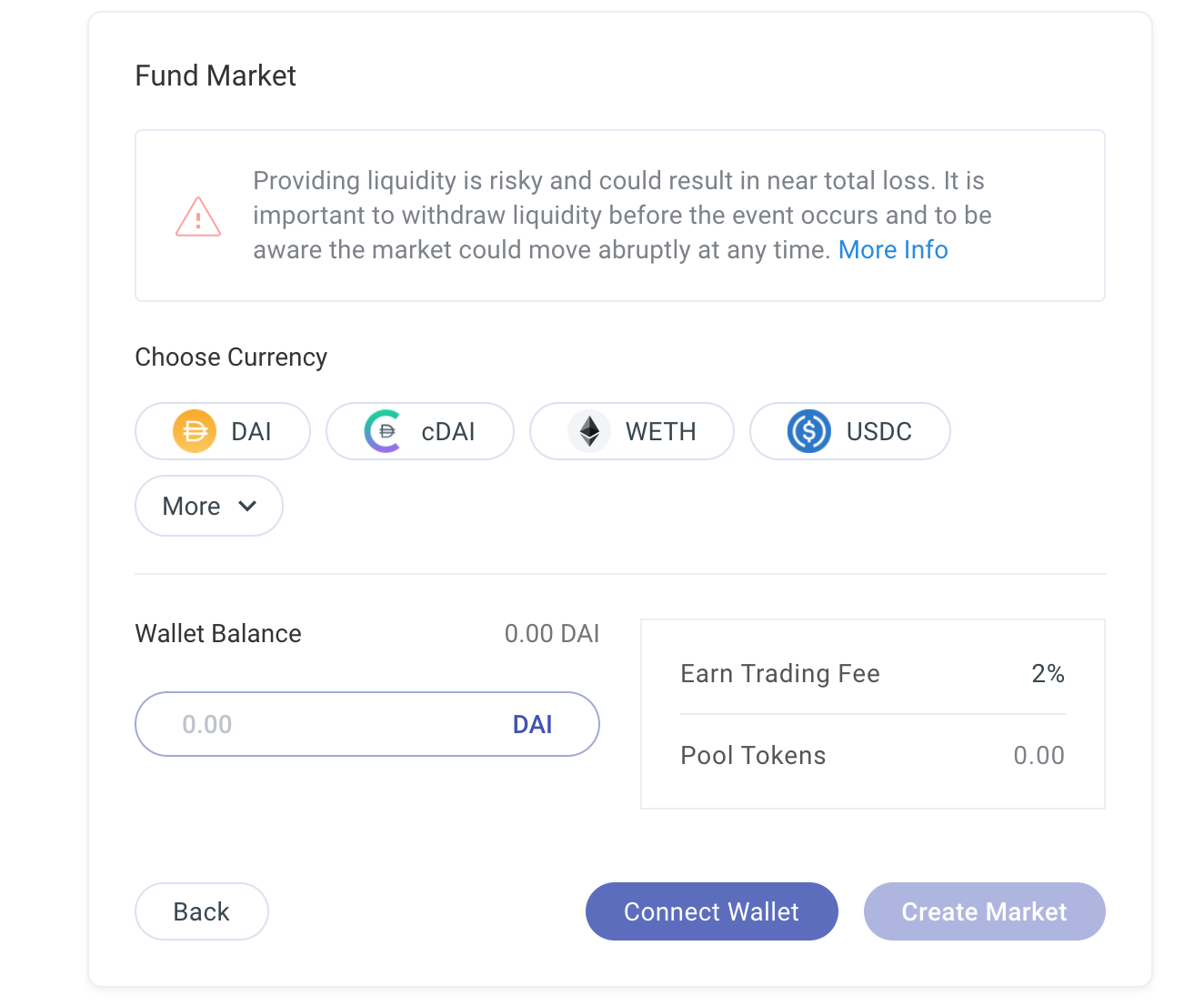Go back to the previous step
The width and height of the screenshot is (1204, 1006).
[x=202, y=911]
